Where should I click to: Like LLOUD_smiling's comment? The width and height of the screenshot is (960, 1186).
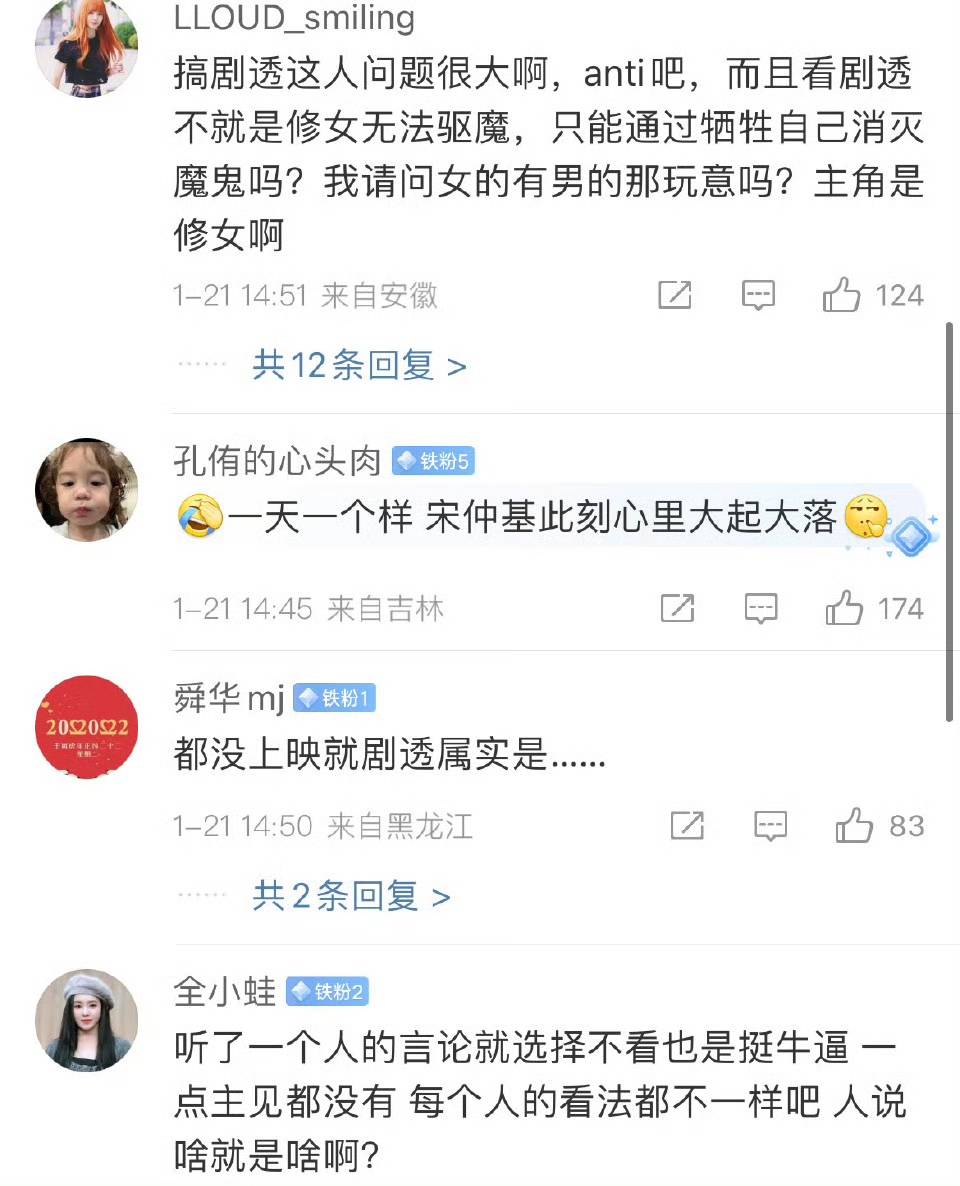click(841, 295)
